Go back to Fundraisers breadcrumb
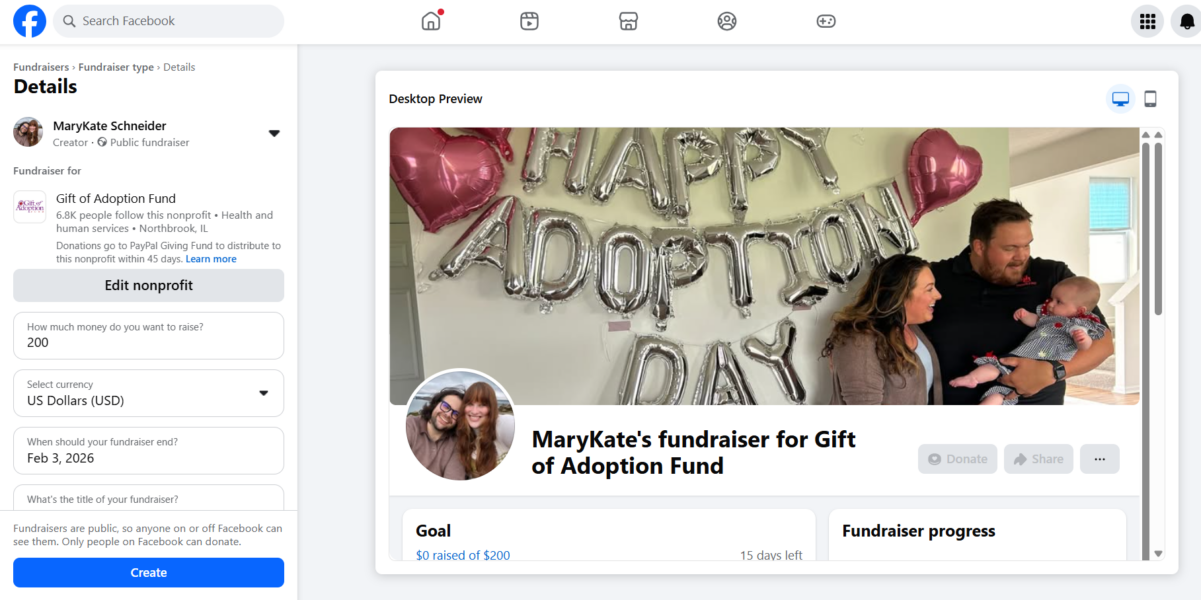Screen dimensions: 1201x600 [x=41, y=67]
